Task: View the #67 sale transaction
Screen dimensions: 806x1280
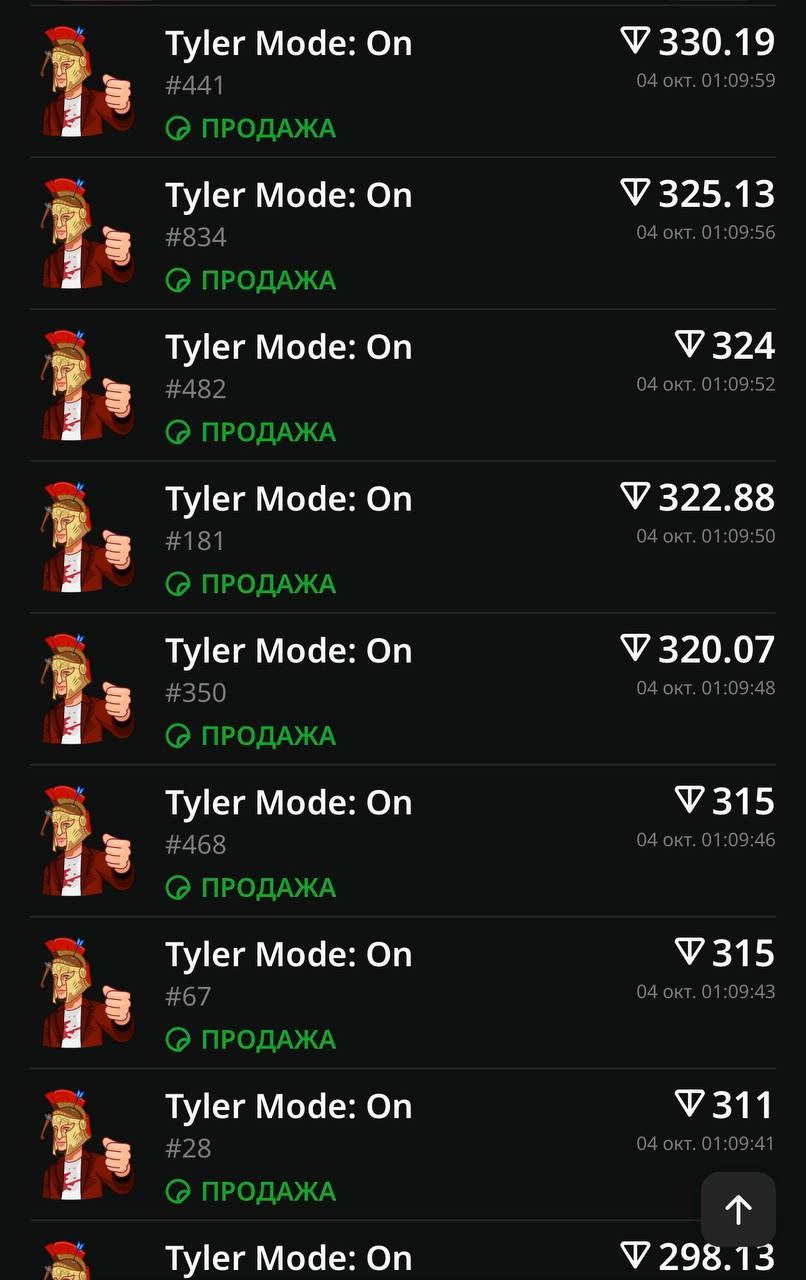Action: 402,996
